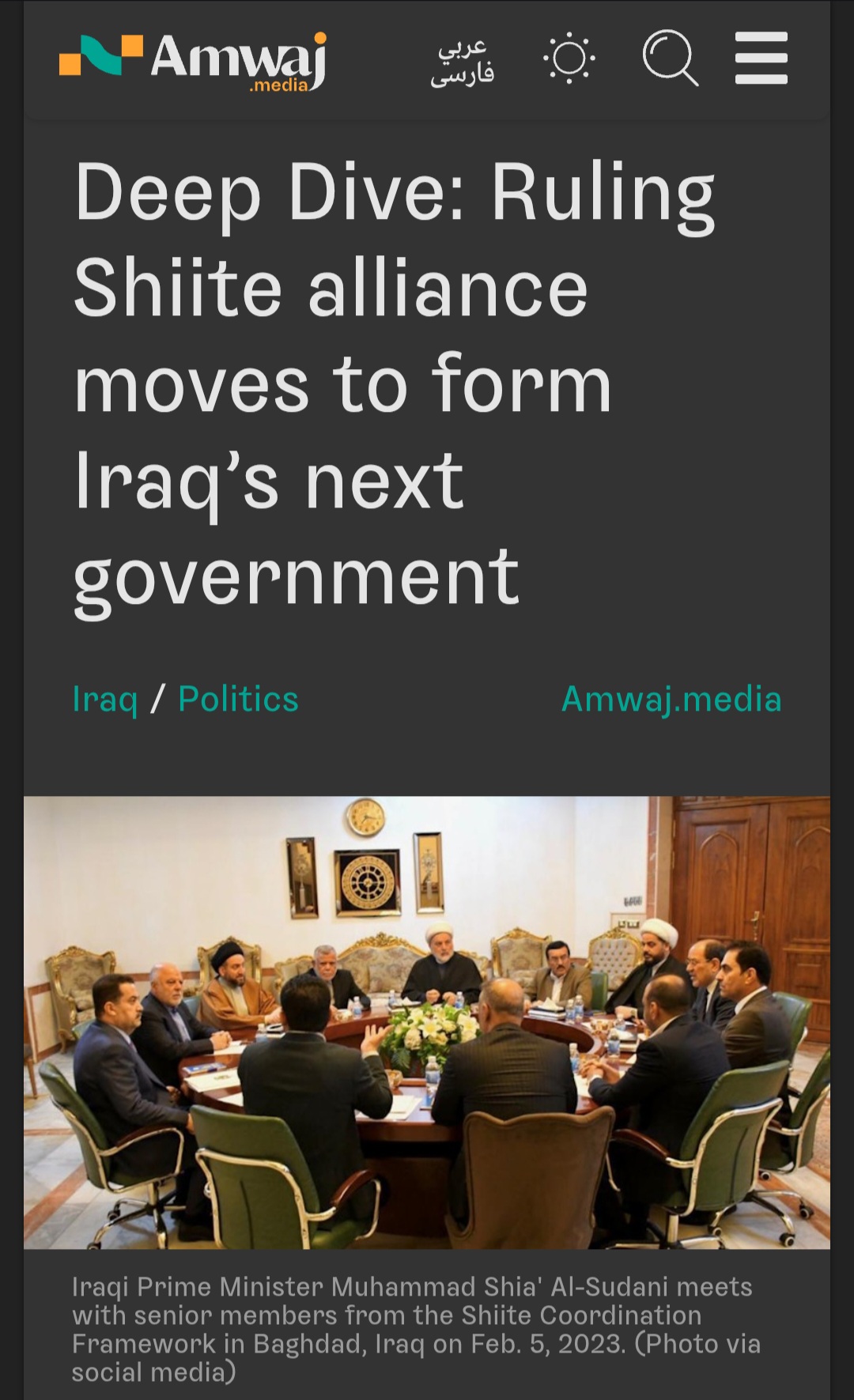Toggle light mode with the sun icon
This screenshot has width=854, height=1400.
(x=569, y=58)
